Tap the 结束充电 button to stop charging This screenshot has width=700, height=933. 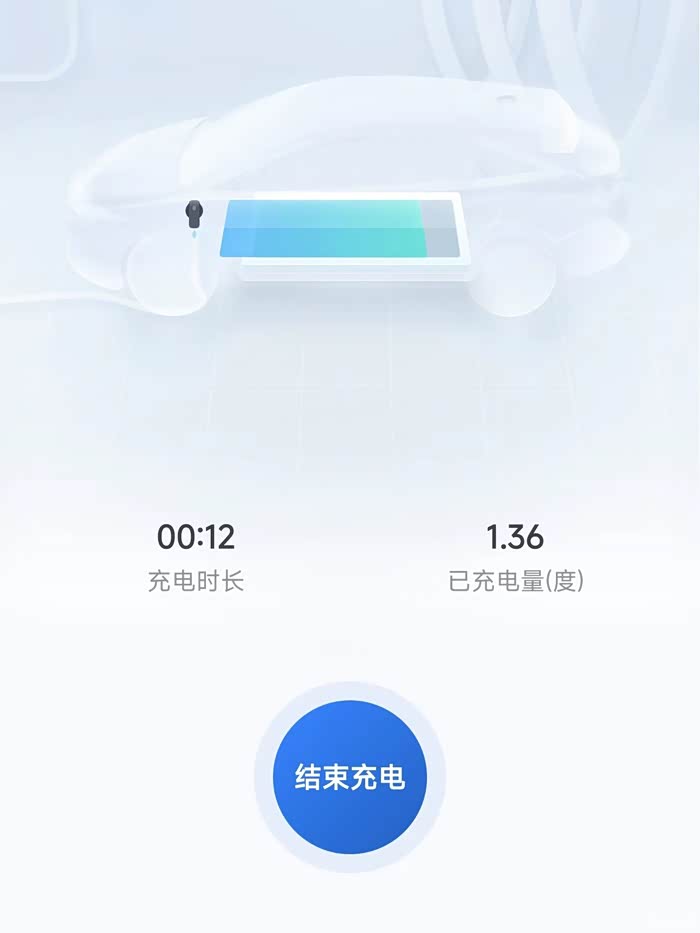click(x=350, y=777)
